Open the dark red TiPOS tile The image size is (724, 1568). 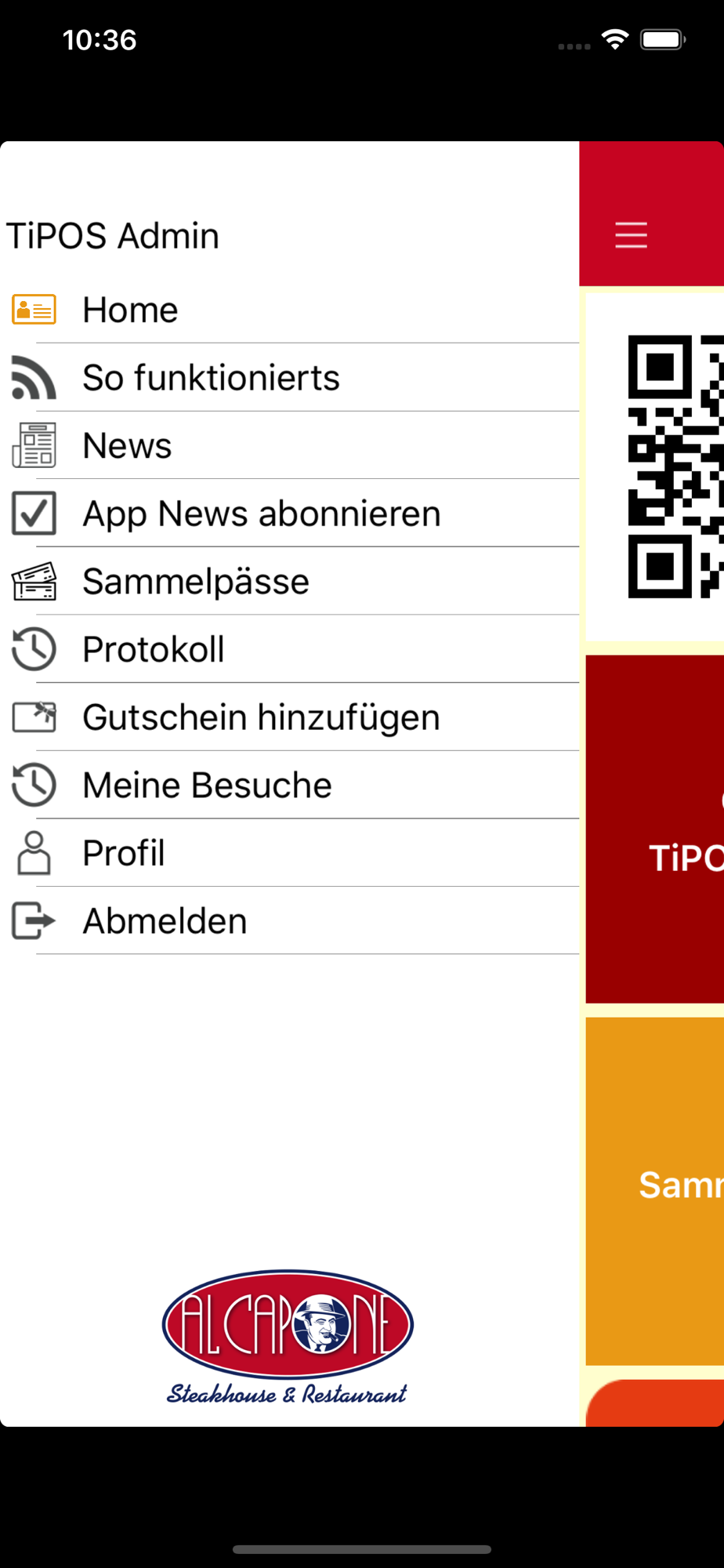[x=655, y=829]
